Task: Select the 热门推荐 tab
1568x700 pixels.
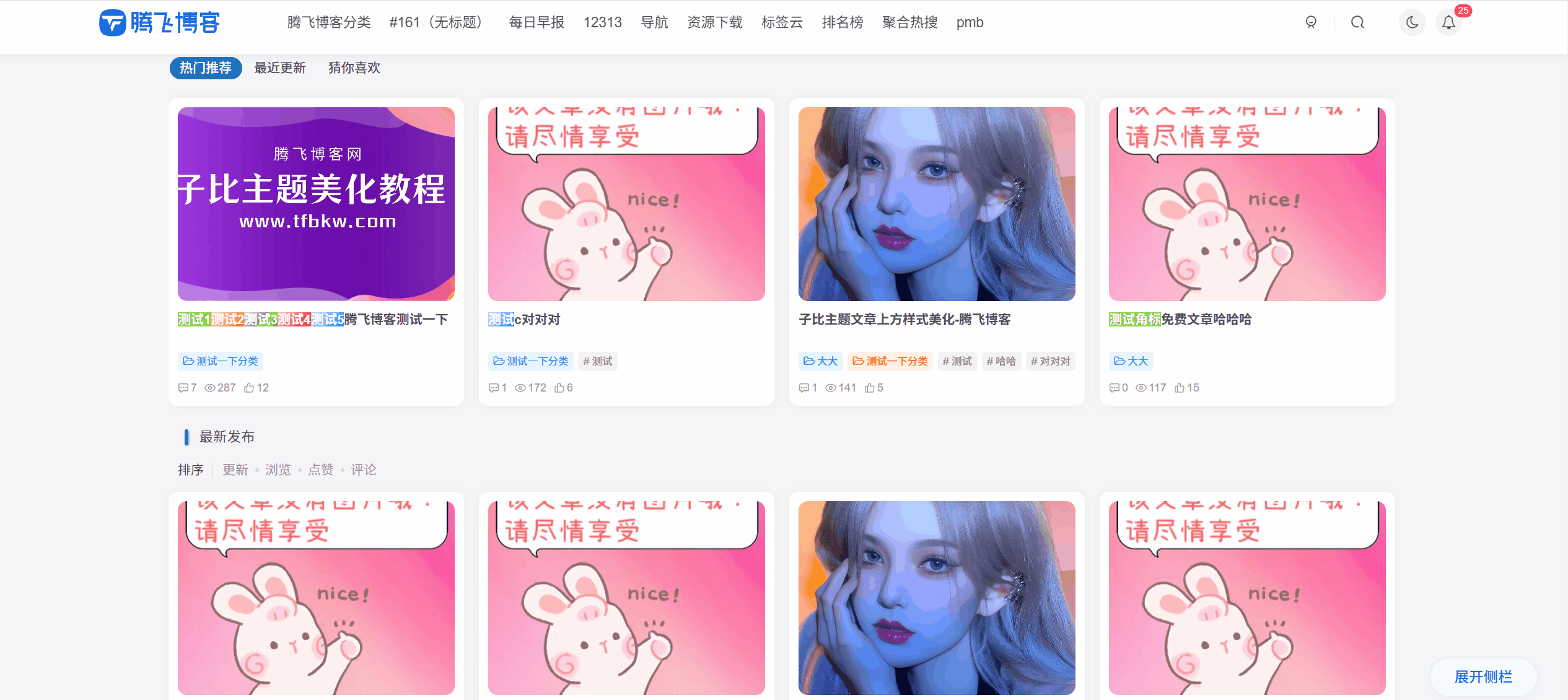Action: (x=206, y=68)
